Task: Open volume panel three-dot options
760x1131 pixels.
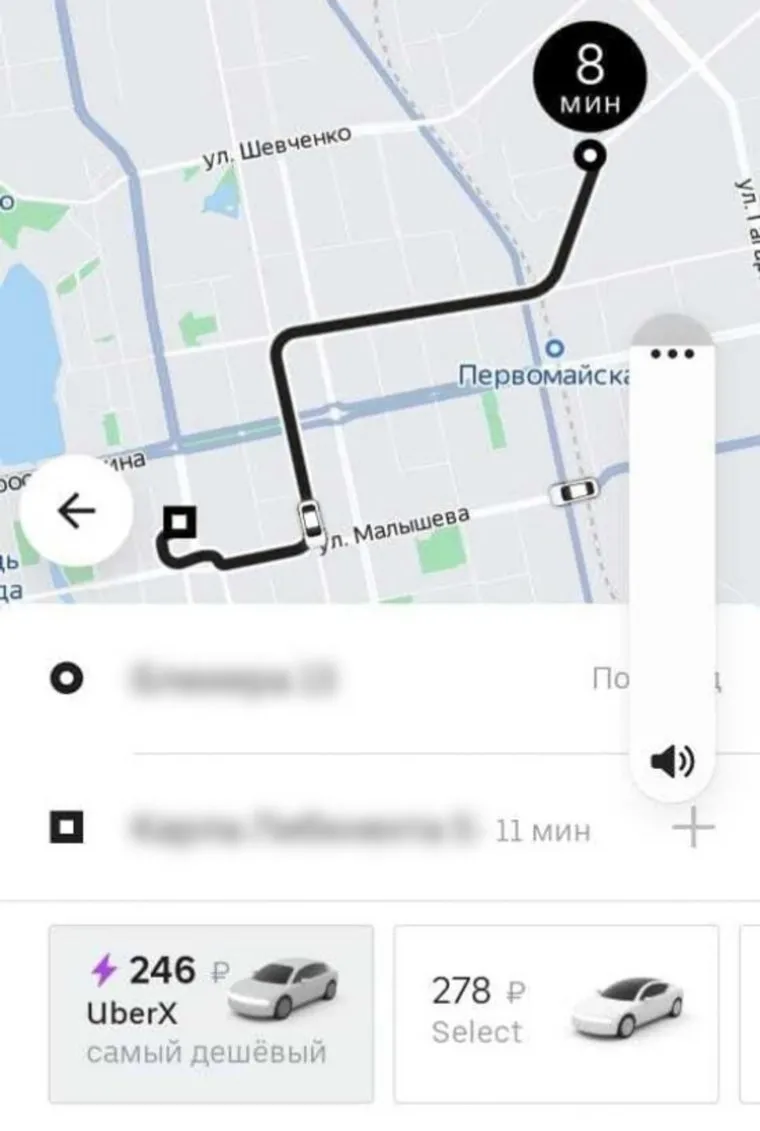Action: tap(672, 354)
